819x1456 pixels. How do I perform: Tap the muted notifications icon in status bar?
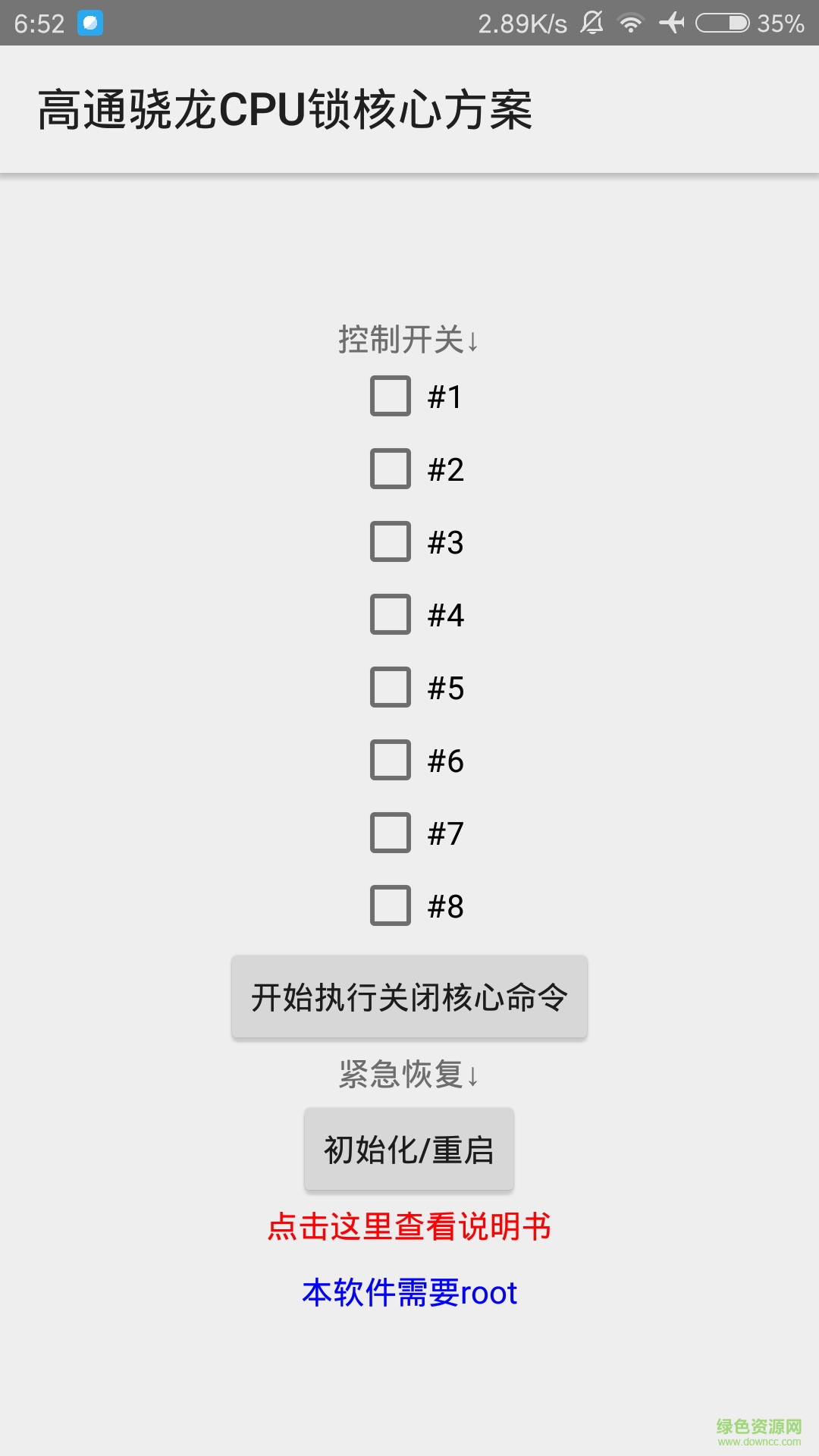click(x=591, y=23)
